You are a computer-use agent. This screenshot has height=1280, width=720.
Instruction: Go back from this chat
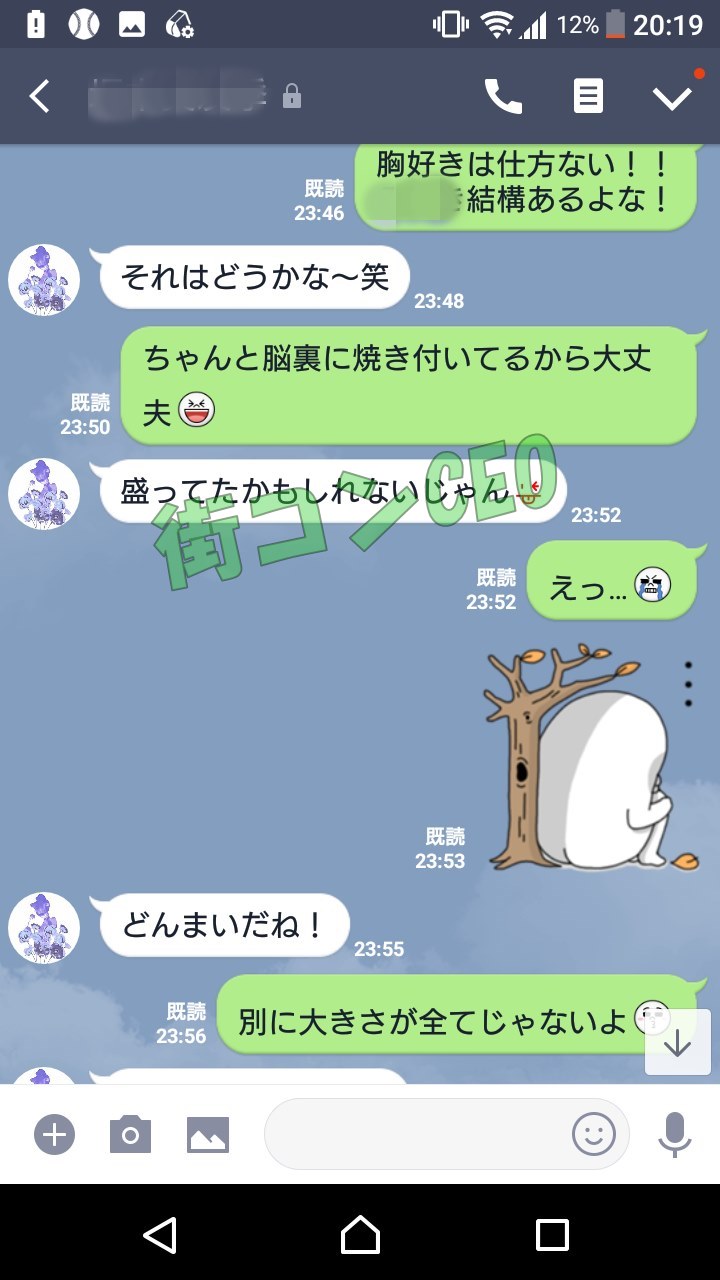tap(39, 96)
